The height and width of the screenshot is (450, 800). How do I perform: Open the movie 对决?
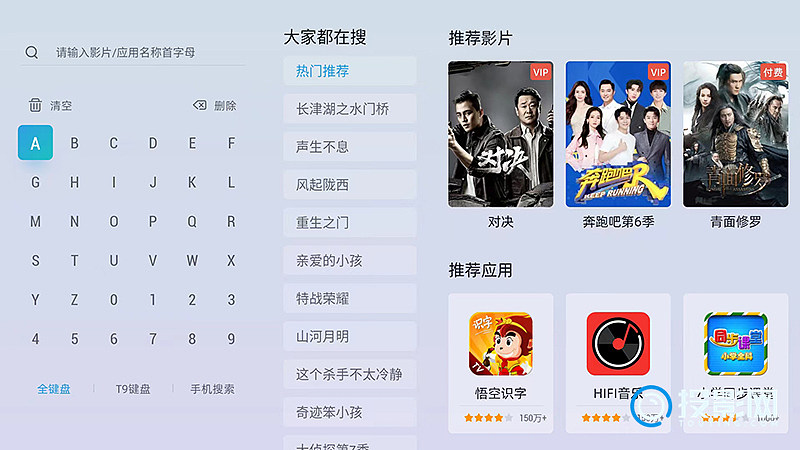tap(500, 145)
